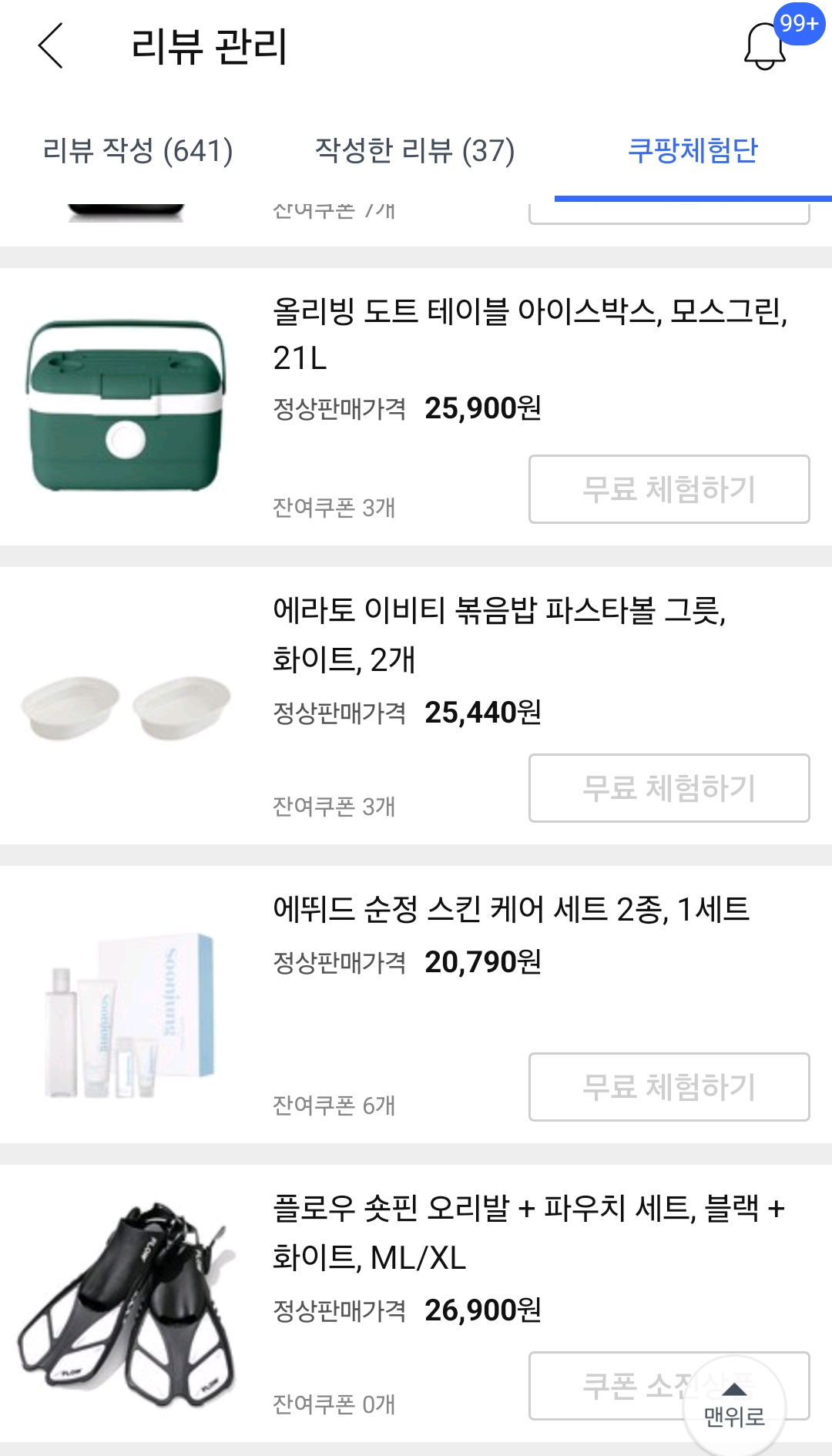
Task: Go back with the top-left arrow
Action: click(x=51, y=45)
